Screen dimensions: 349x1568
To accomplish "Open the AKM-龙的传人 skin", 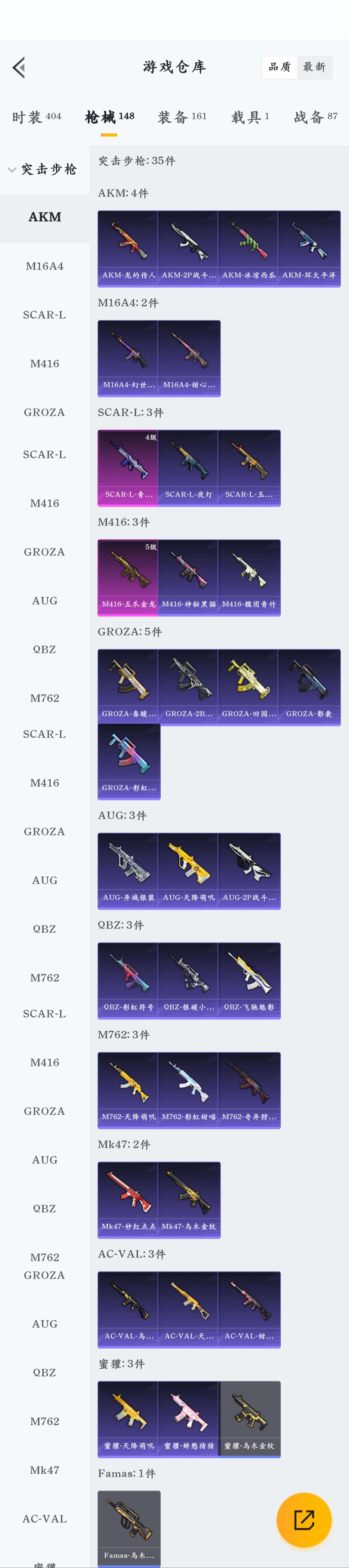I will (128, 248).
